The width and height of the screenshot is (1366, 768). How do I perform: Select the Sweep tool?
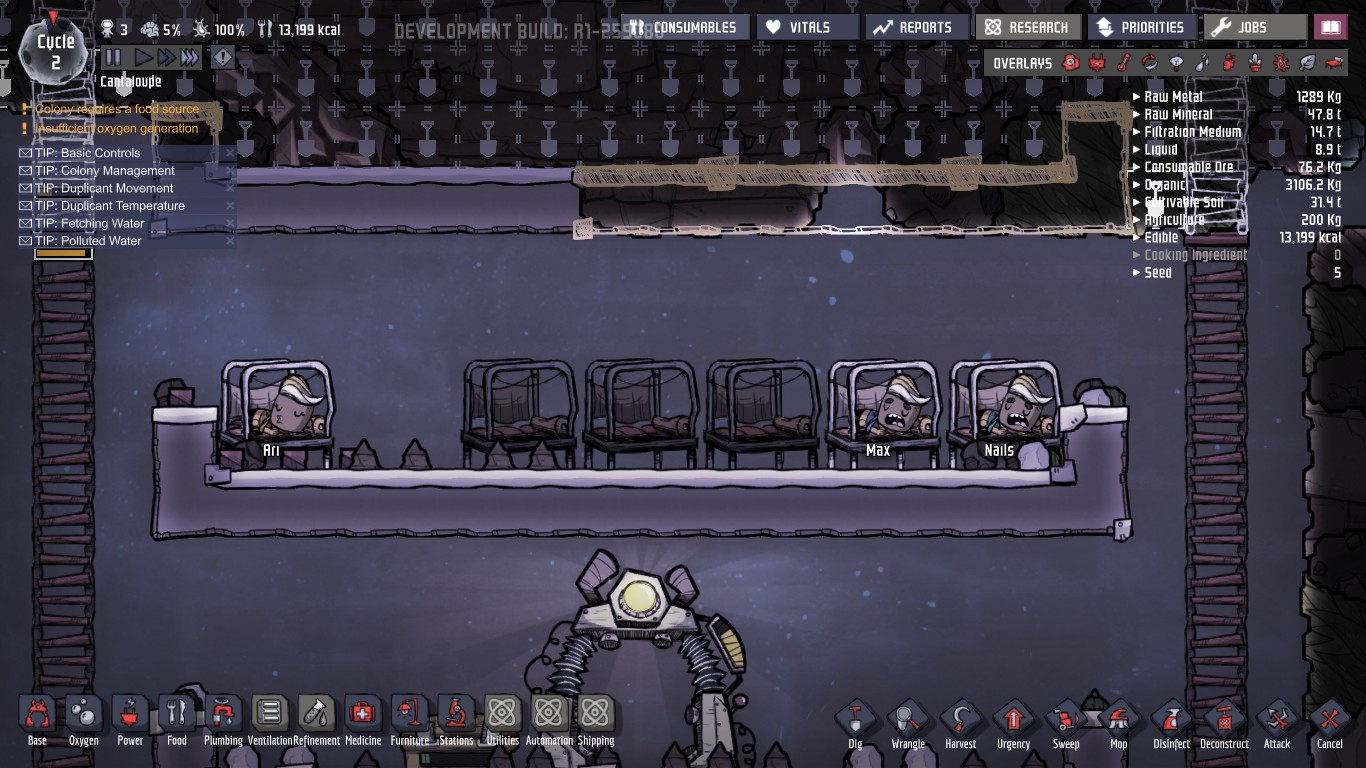(1066, 719)
